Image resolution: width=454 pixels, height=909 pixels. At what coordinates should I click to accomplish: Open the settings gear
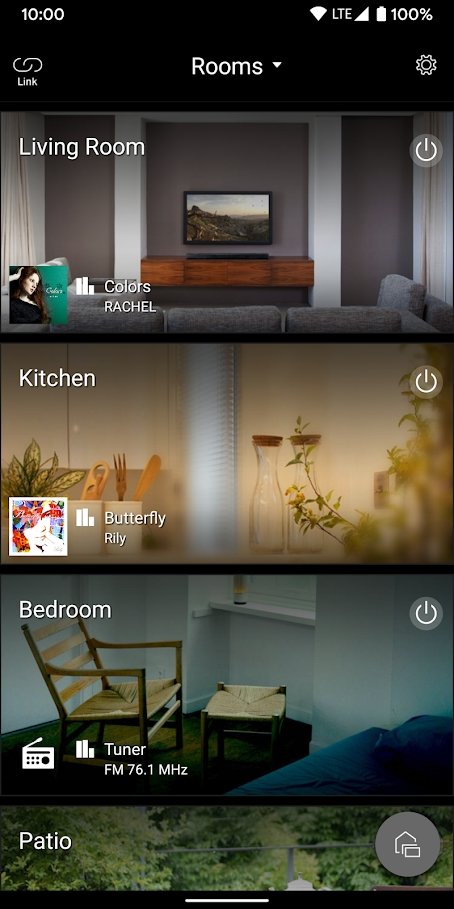[x=426, y=65]
